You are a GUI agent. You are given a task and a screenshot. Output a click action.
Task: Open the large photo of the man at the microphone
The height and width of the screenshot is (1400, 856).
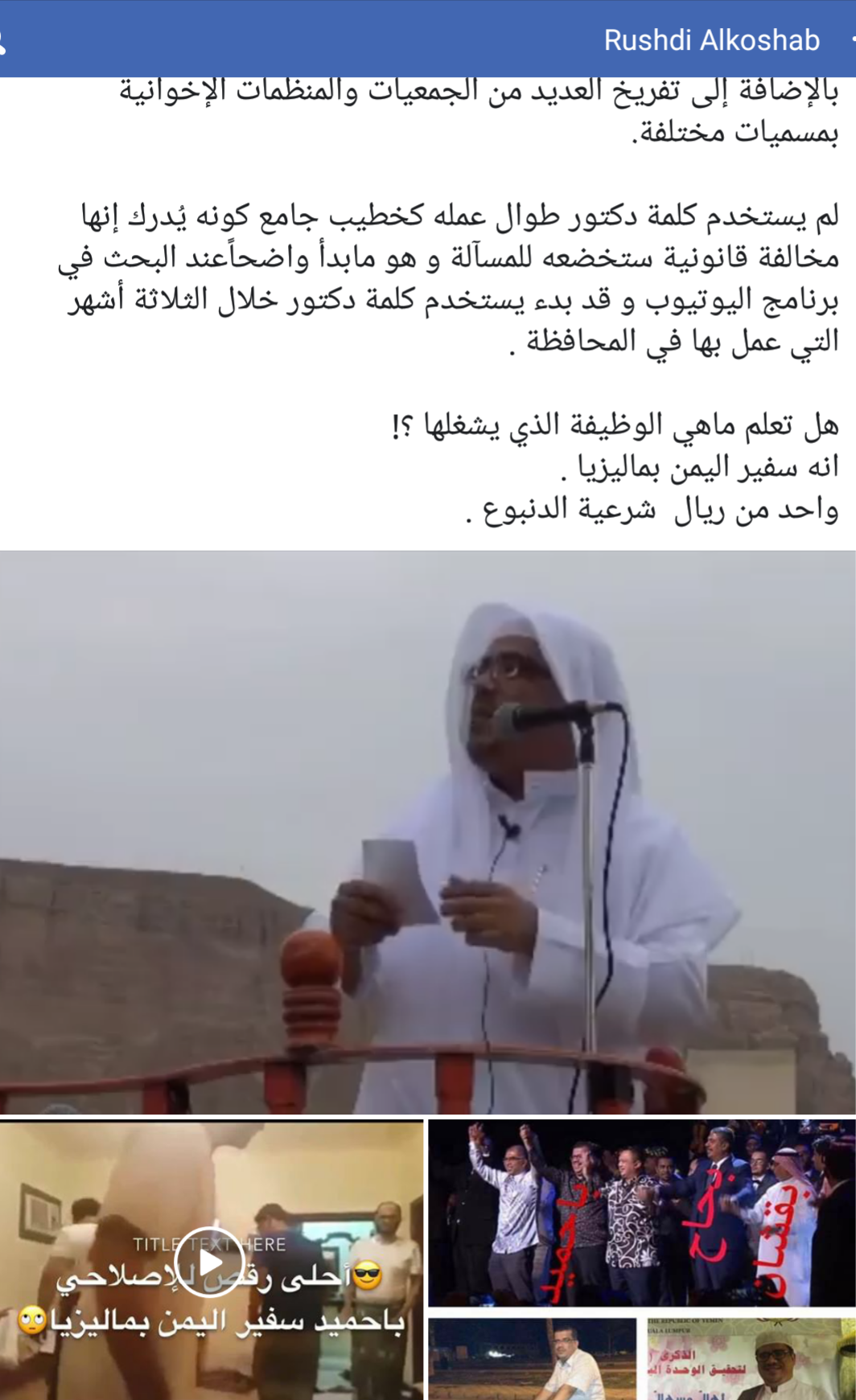(427, 832)
